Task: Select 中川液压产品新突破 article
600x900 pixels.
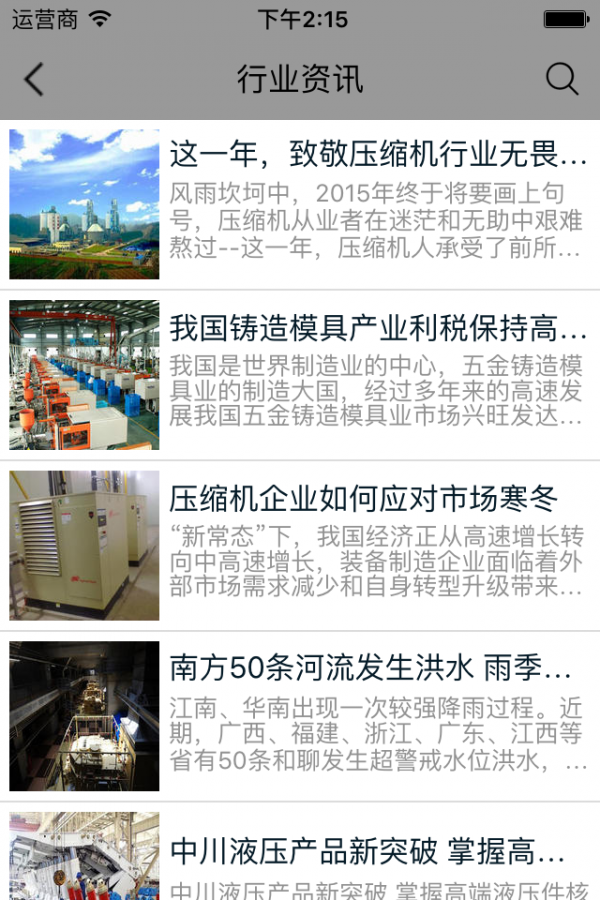Action: click(367, 852)
